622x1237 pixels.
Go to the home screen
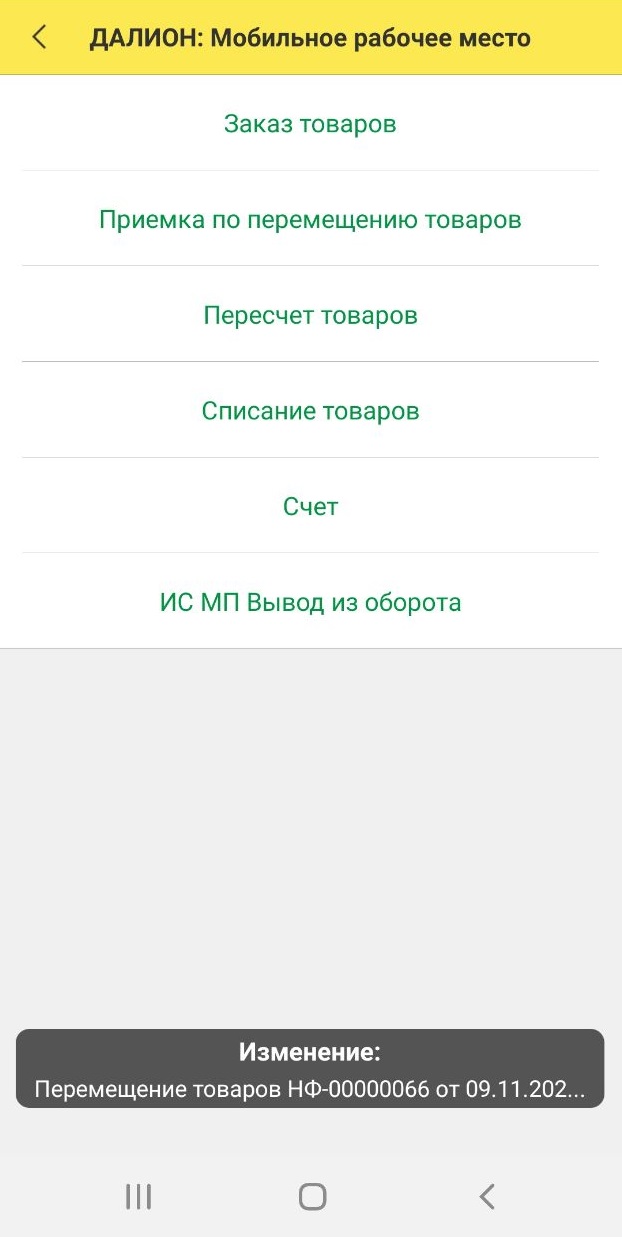point(313,1196)
